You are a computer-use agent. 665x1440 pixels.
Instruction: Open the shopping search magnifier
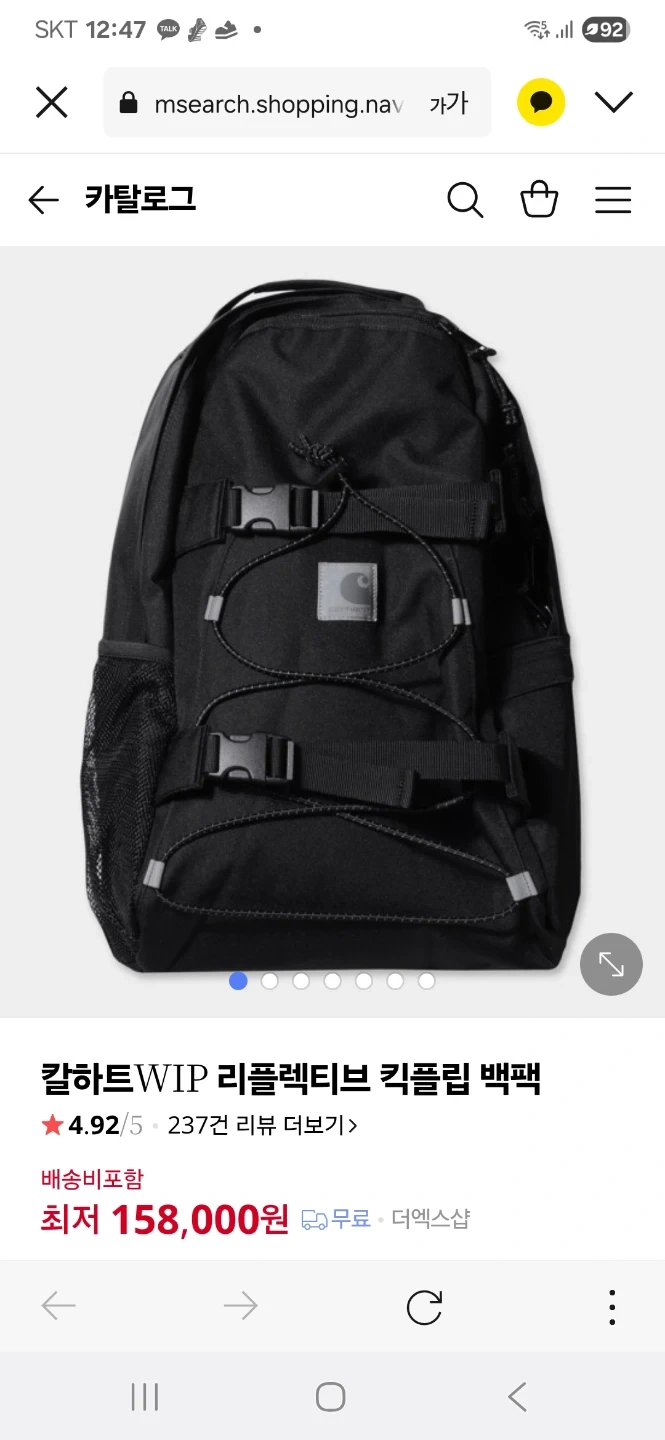(465, 200)
